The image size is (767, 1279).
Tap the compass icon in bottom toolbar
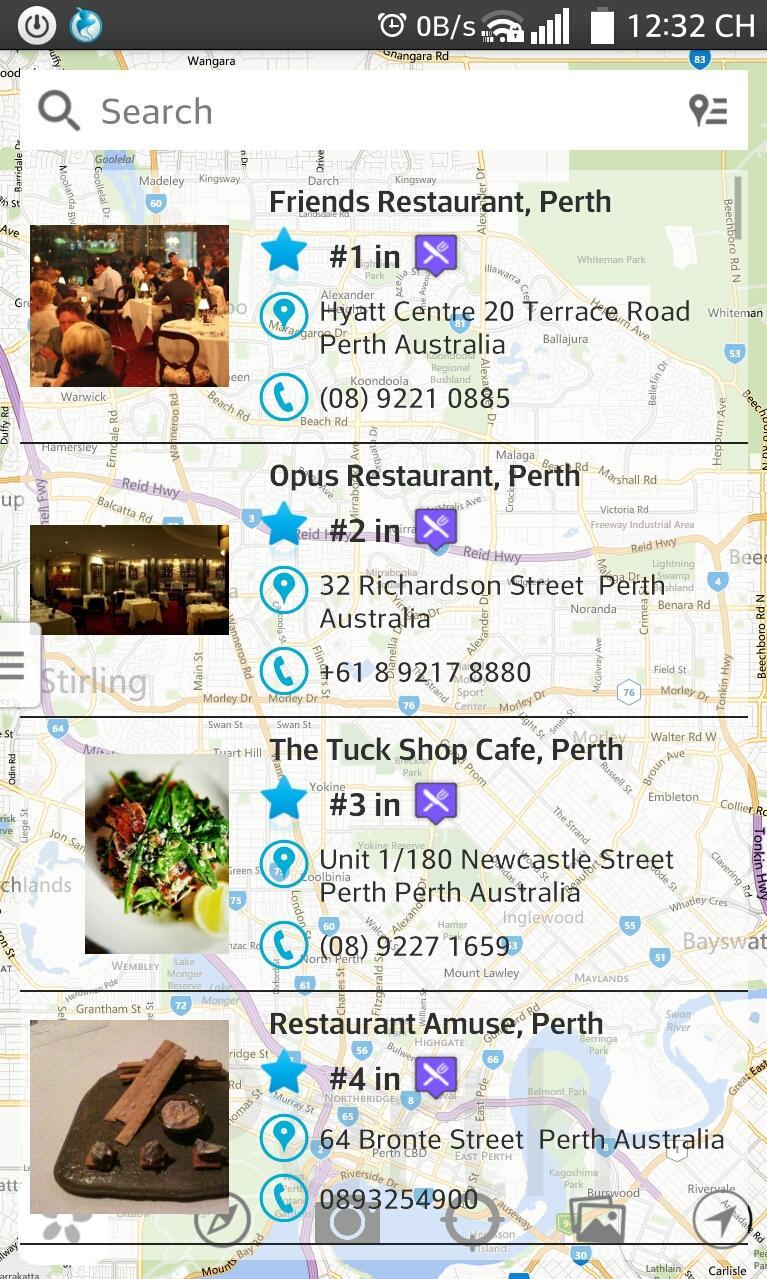pos(222,1220)
